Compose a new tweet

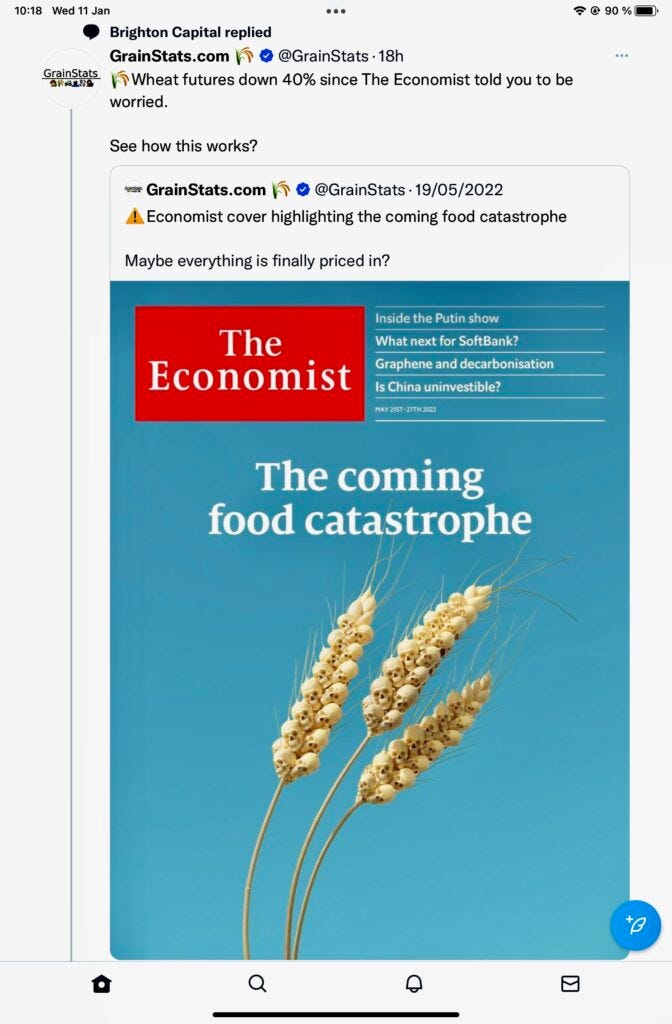coord(635,925)
